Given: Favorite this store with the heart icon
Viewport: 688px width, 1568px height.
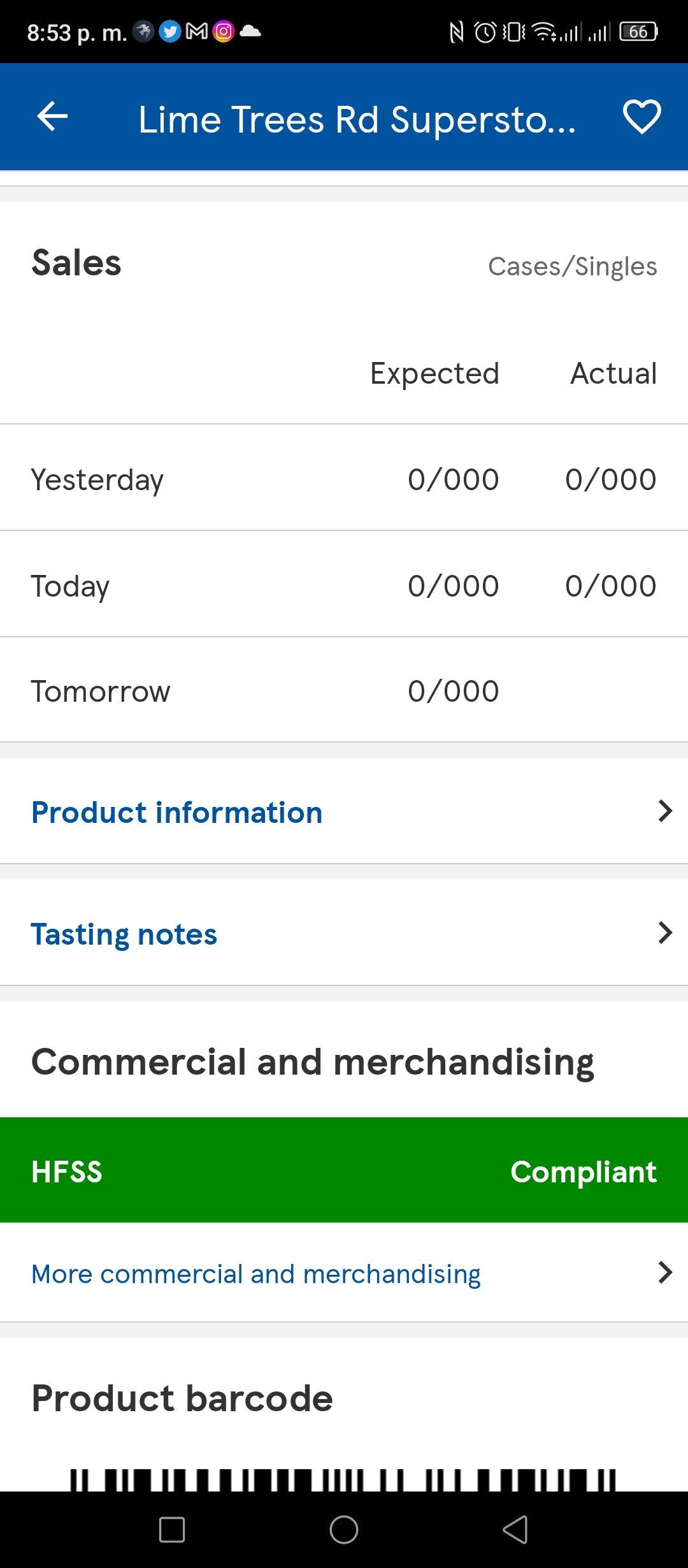Looking at the screenshot, I should click(641, 117).
